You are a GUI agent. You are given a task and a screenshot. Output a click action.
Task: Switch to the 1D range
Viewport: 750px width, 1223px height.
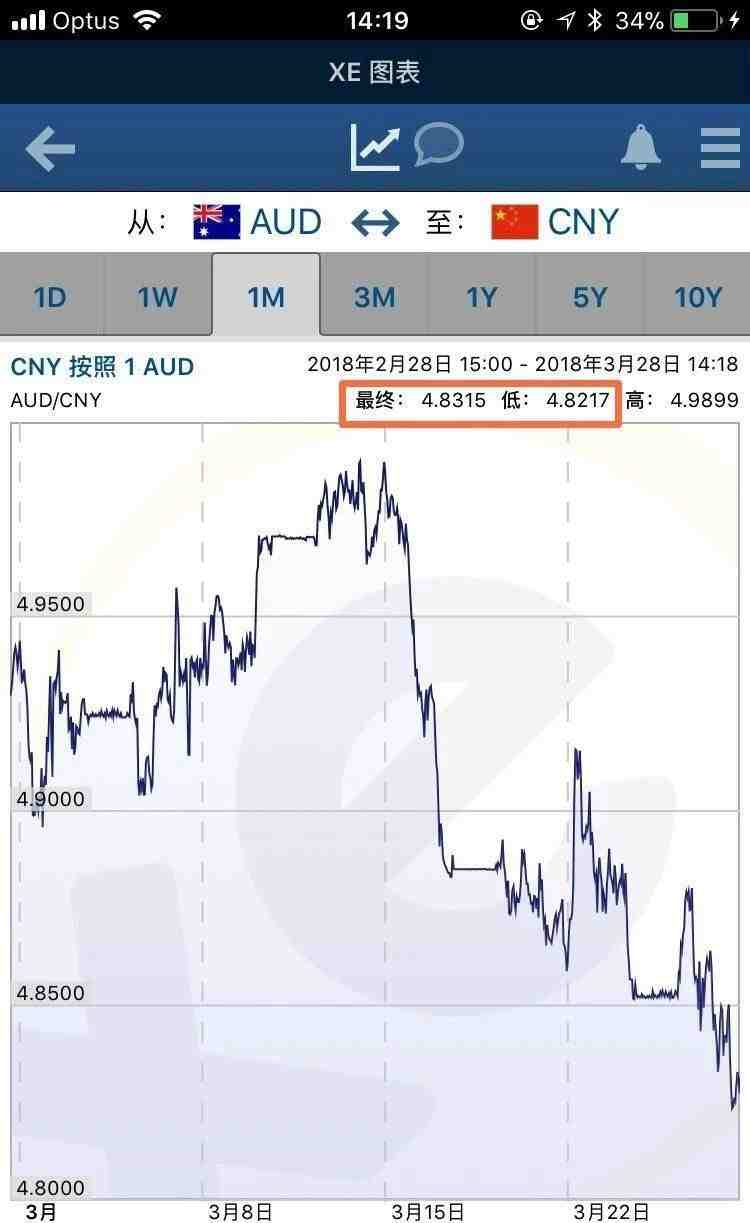[x=51, y=296]
